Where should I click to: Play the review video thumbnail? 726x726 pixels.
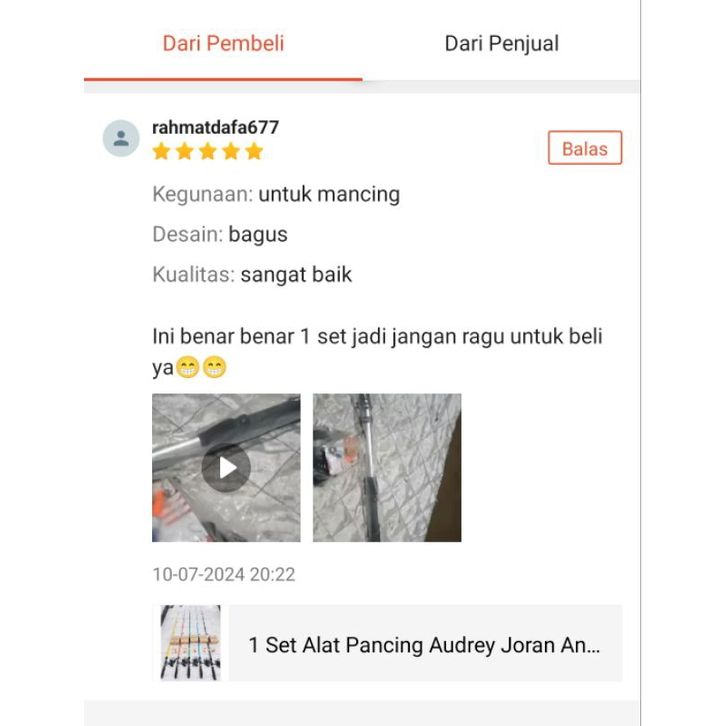226,467
